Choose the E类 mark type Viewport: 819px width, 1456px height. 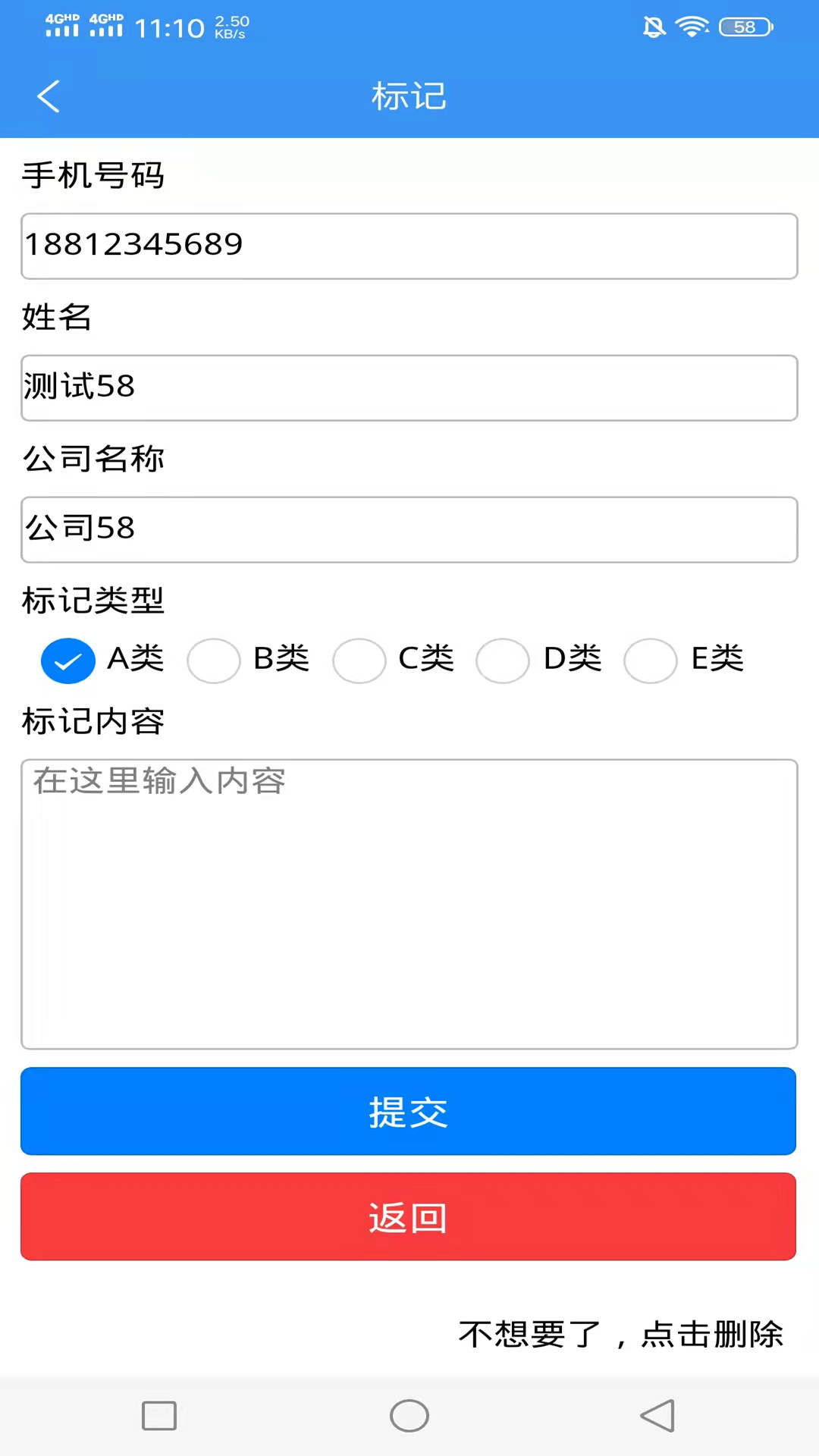pyautogui.click(x=650, y=661)
